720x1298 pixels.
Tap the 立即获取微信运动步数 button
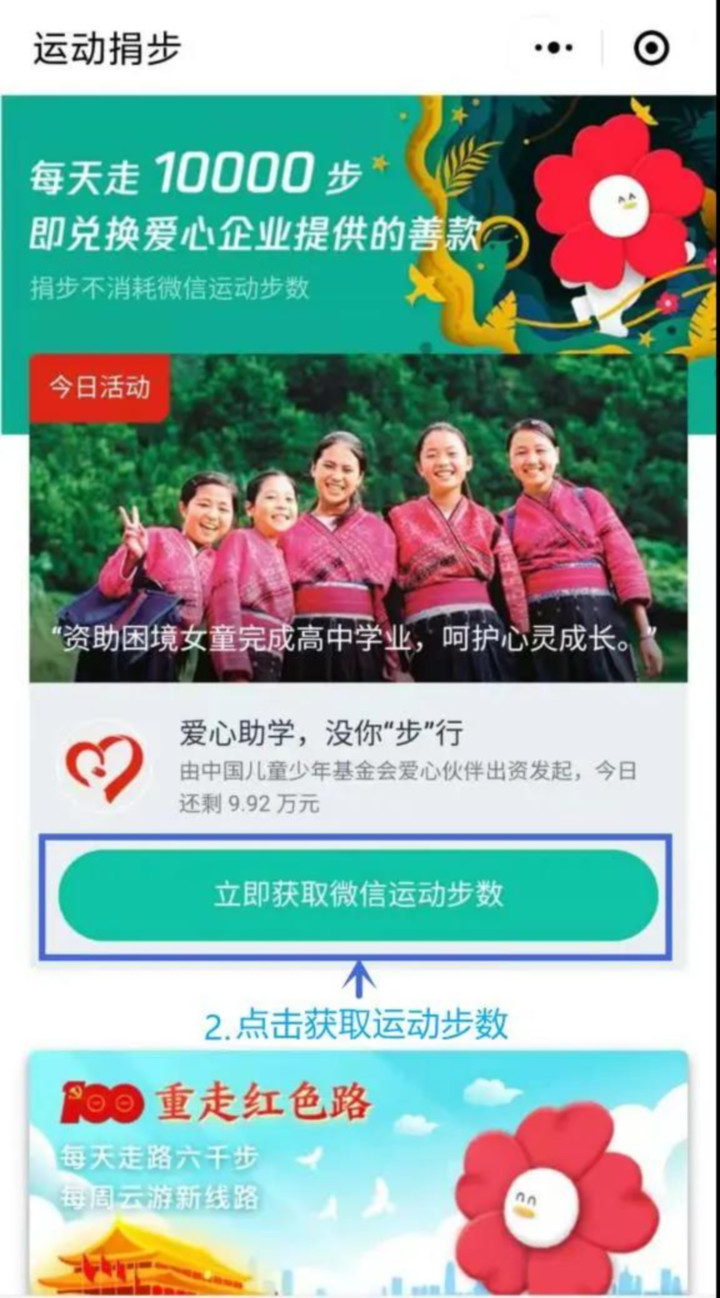[x=358, y=895]
